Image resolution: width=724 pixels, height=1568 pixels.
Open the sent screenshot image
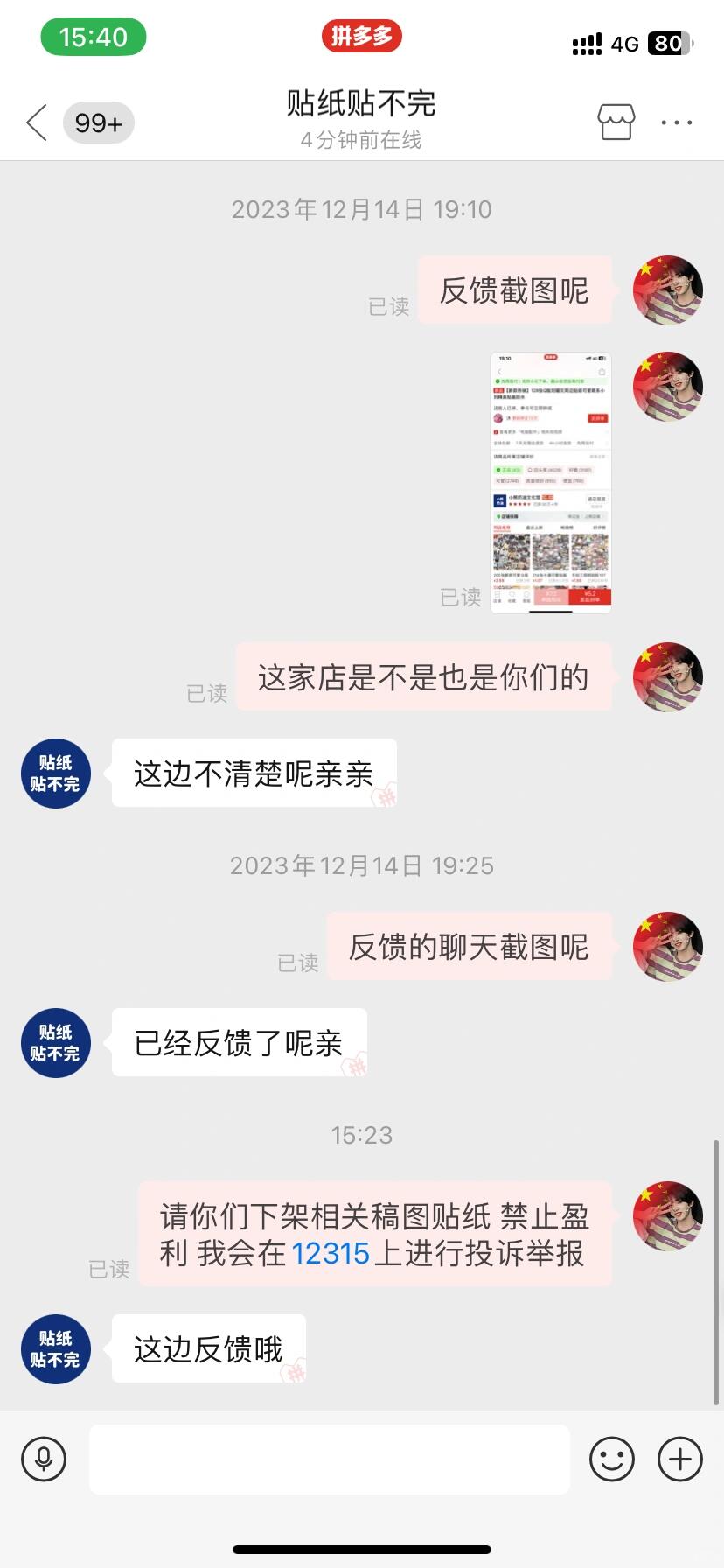pos(550,483)
